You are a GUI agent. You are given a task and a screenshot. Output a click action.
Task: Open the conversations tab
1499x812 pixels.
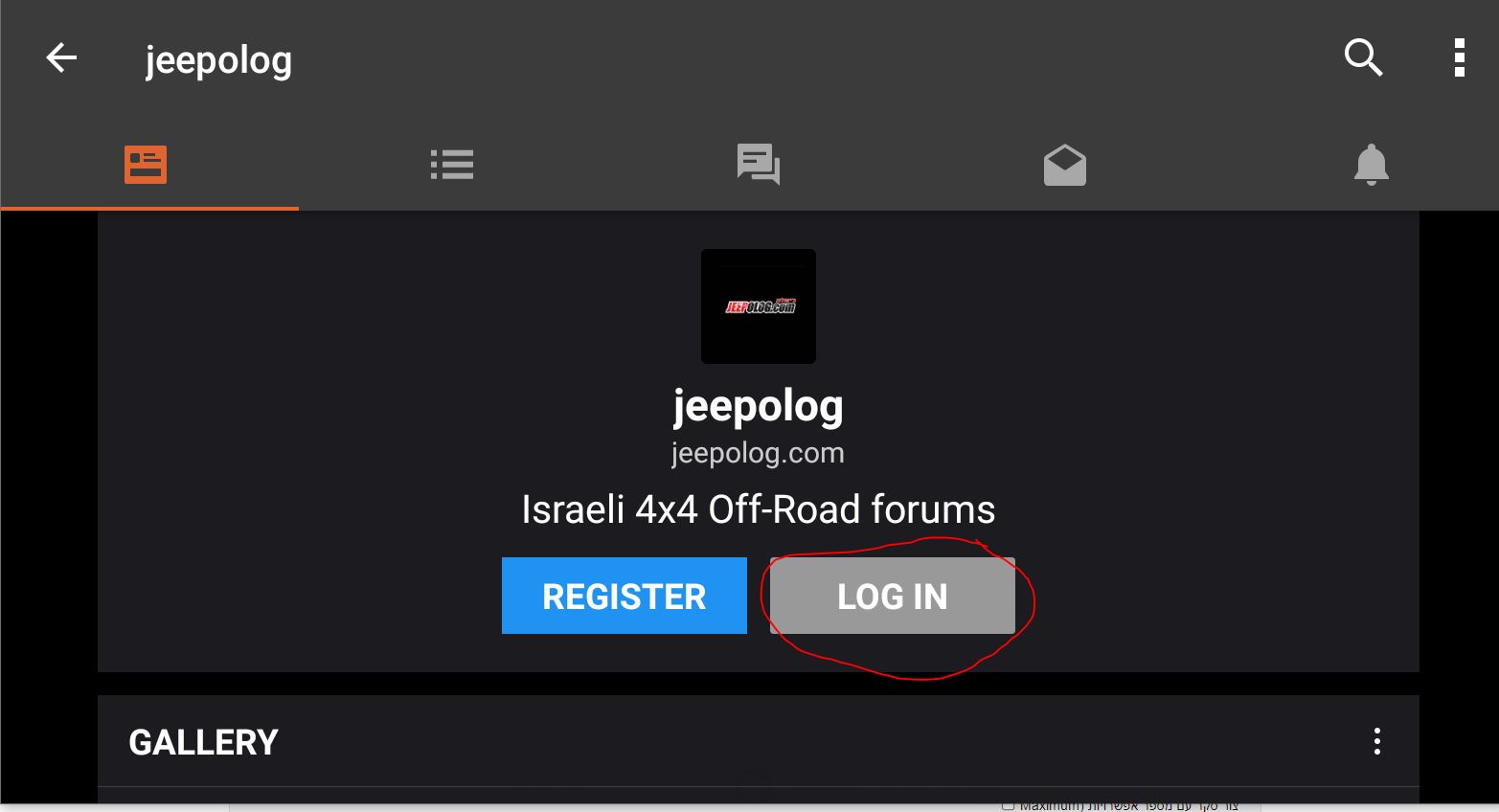pos(759,165)
